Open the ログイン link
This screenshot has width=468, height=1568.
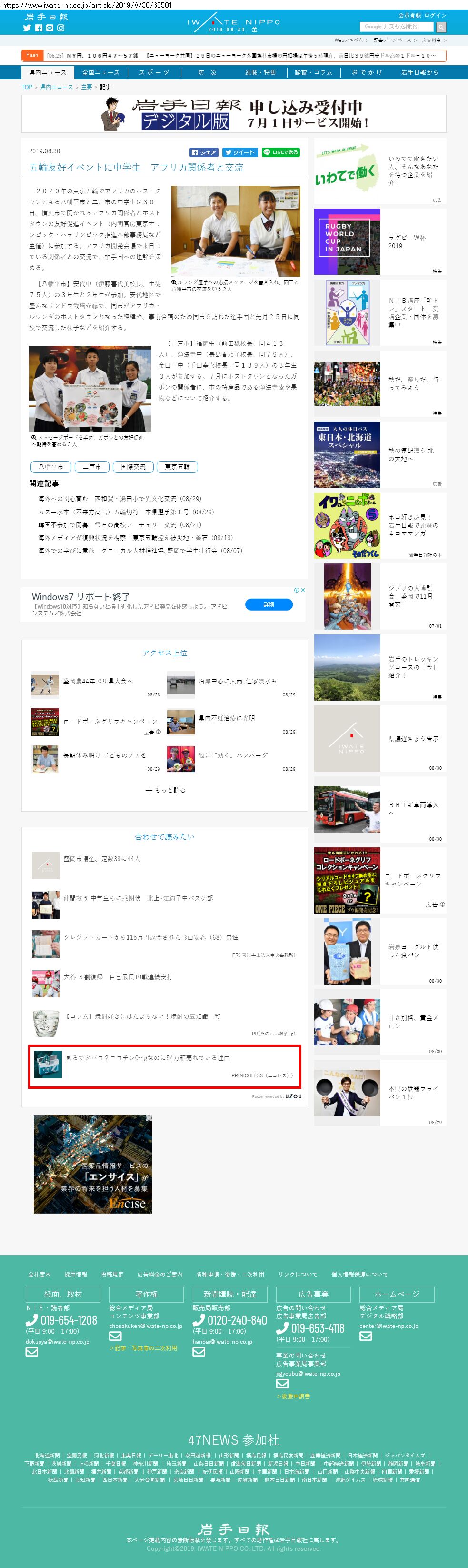[x=435, y=15]
